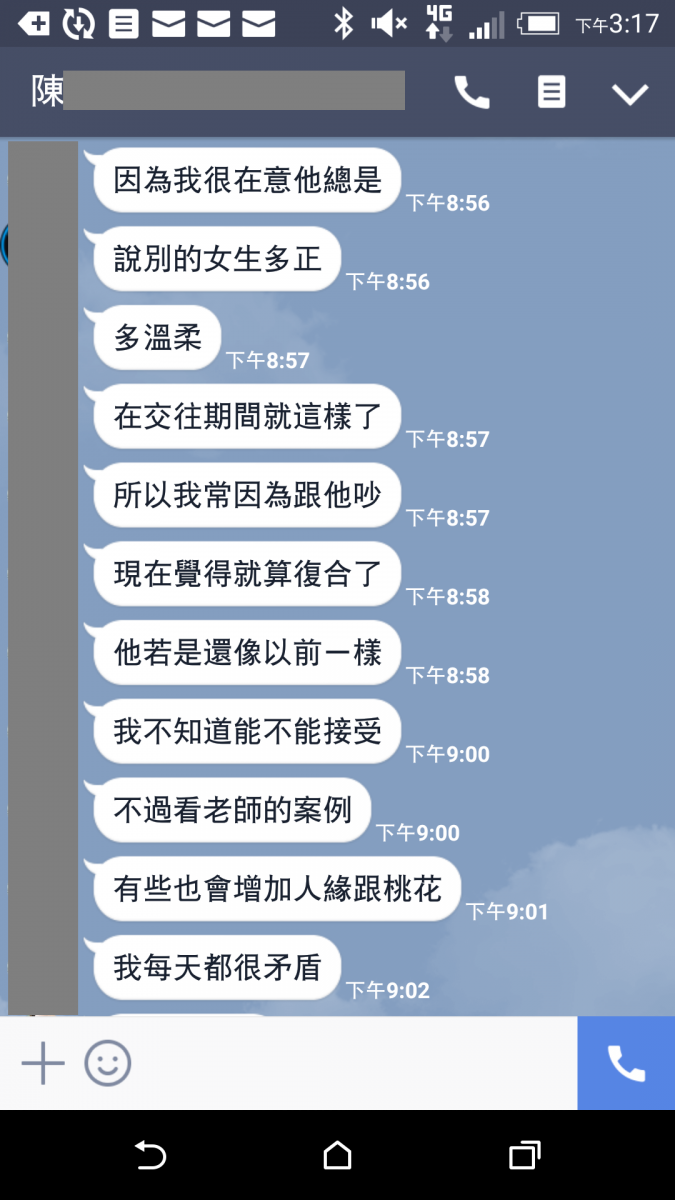This screenshot has width=675, height=1200.
Task: Tap the message input field
Action: coord(350,1063)
